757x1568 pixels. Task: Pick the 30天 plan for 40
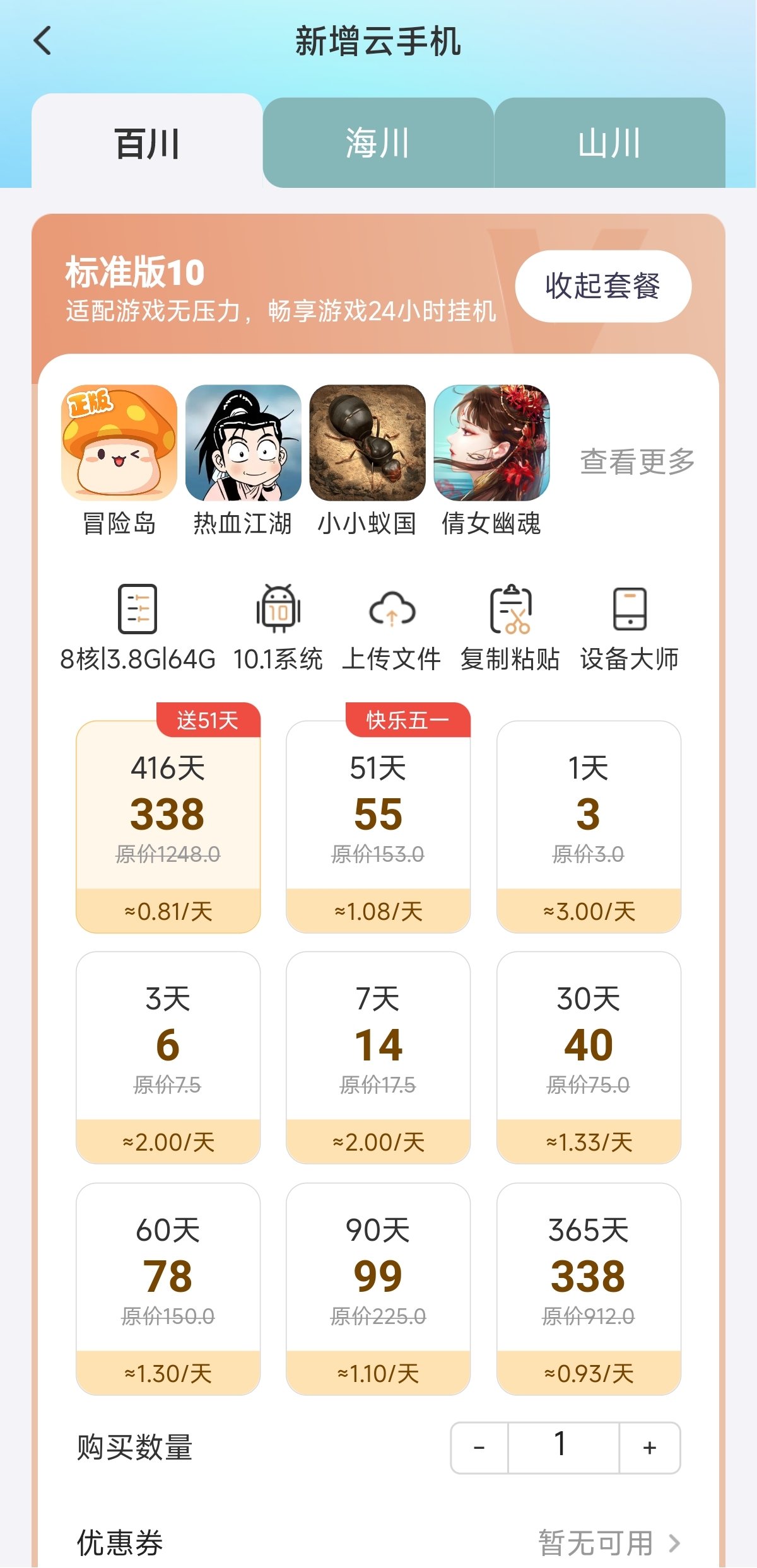pos(589,1057)
